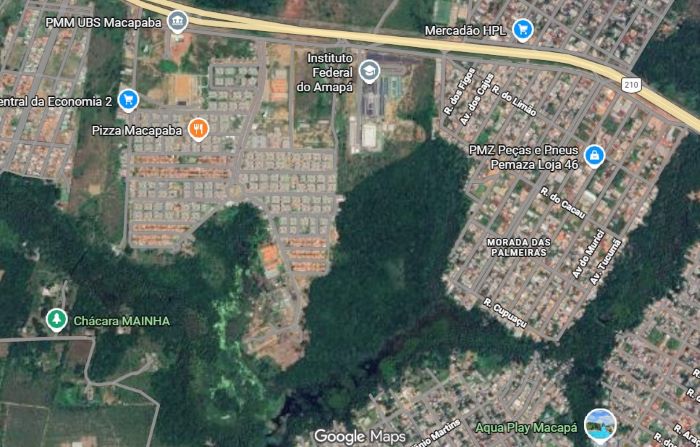Select the Mercadão HPL shopping pin
The height and width of the screenshot is (447, 700).
522,30
